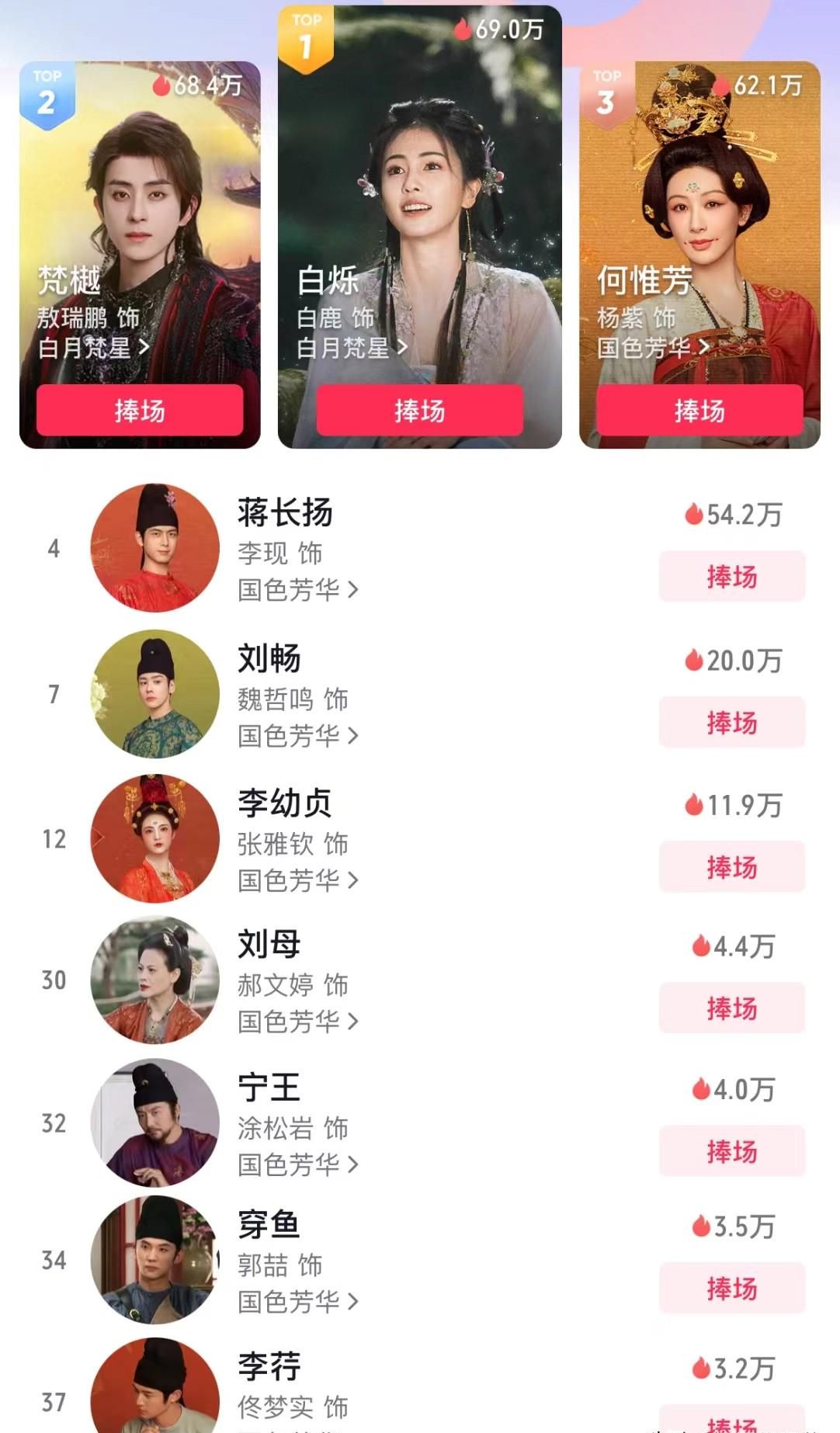Open 白月梵星 link under 梵樾
Screen dimensions: 840x1433
(x=93, y=347)
